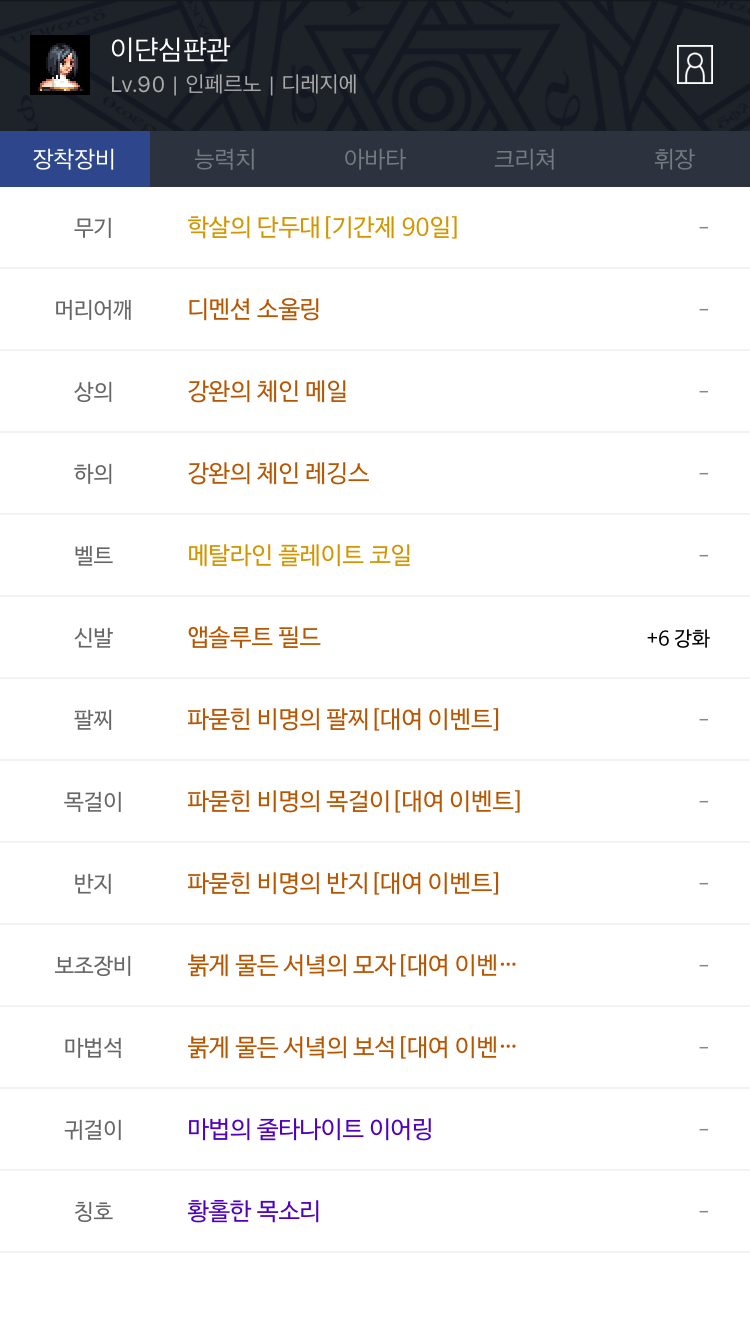Viewport: 750px width, 1334px height.
Task: View 파묻힌 비명의 목걸이 details
Action: (x=354, y=801)
